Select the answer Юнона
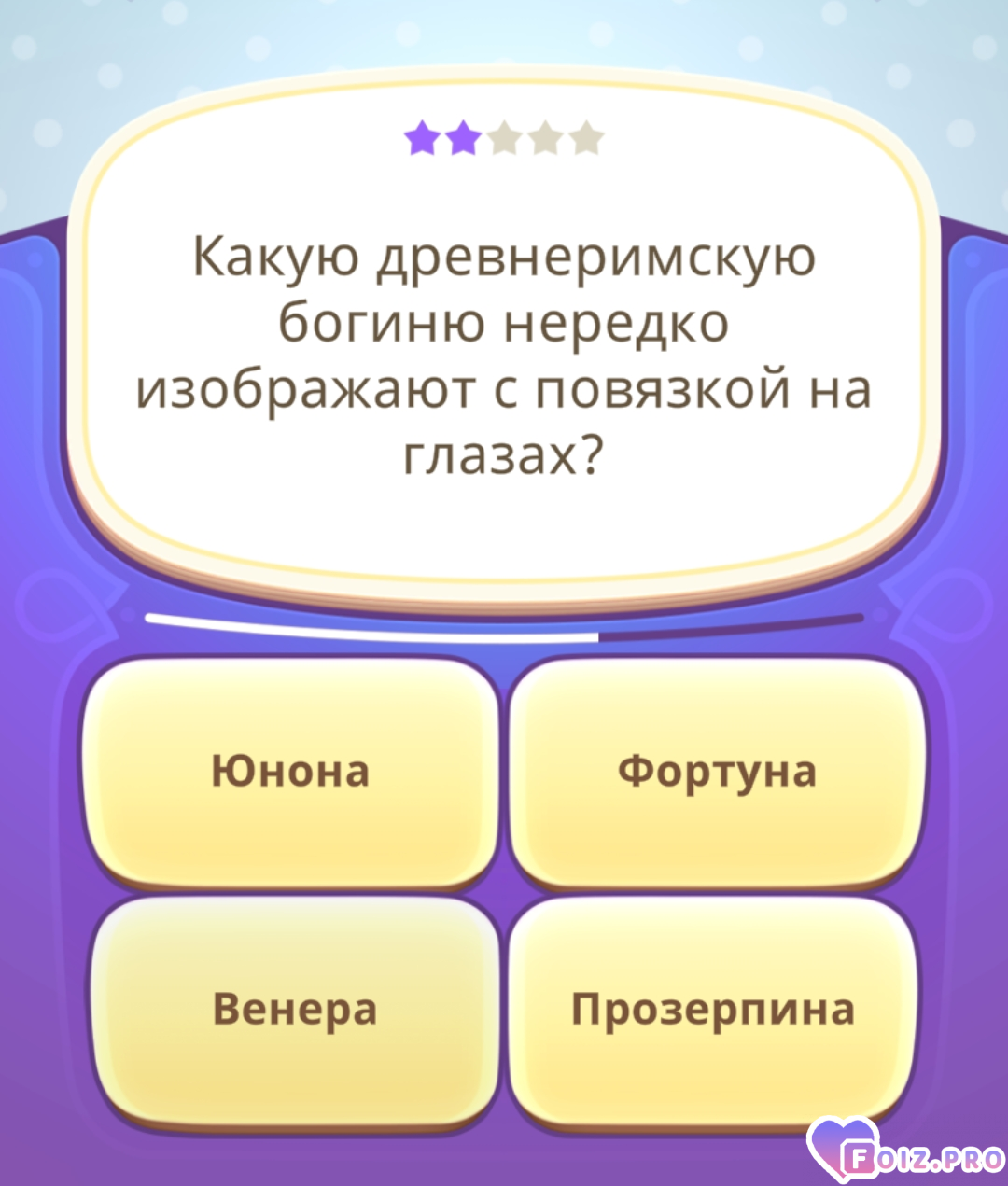The height and width of the screenshot is (1186, 1008). (291, 771)
